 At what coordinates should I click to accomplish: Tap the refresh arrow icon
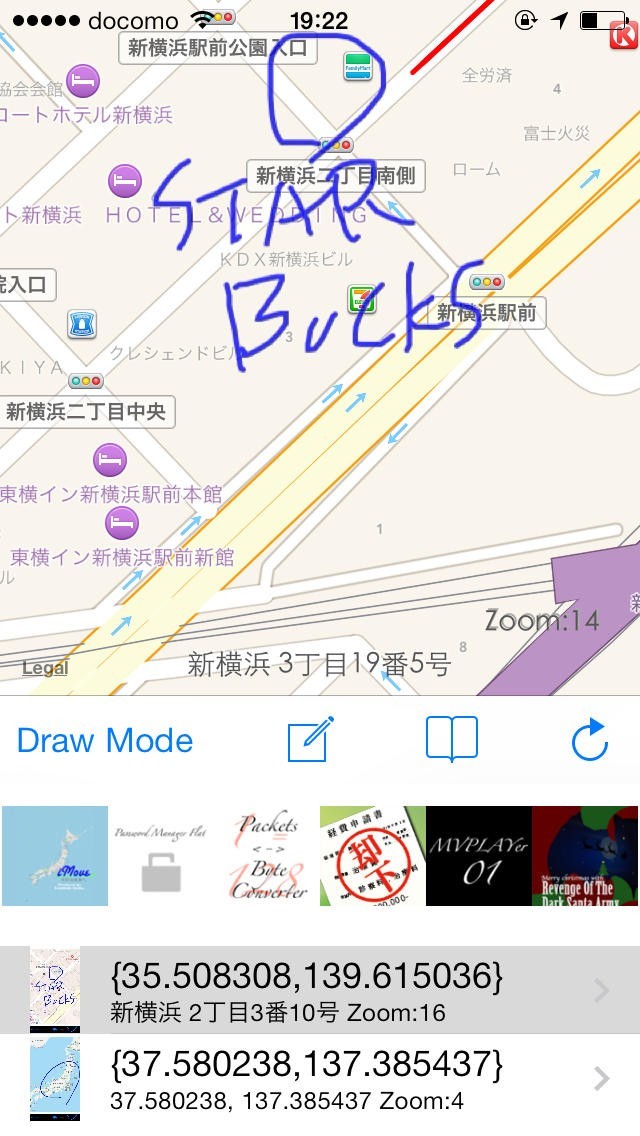pyautogui.click(x=590, y=741)
